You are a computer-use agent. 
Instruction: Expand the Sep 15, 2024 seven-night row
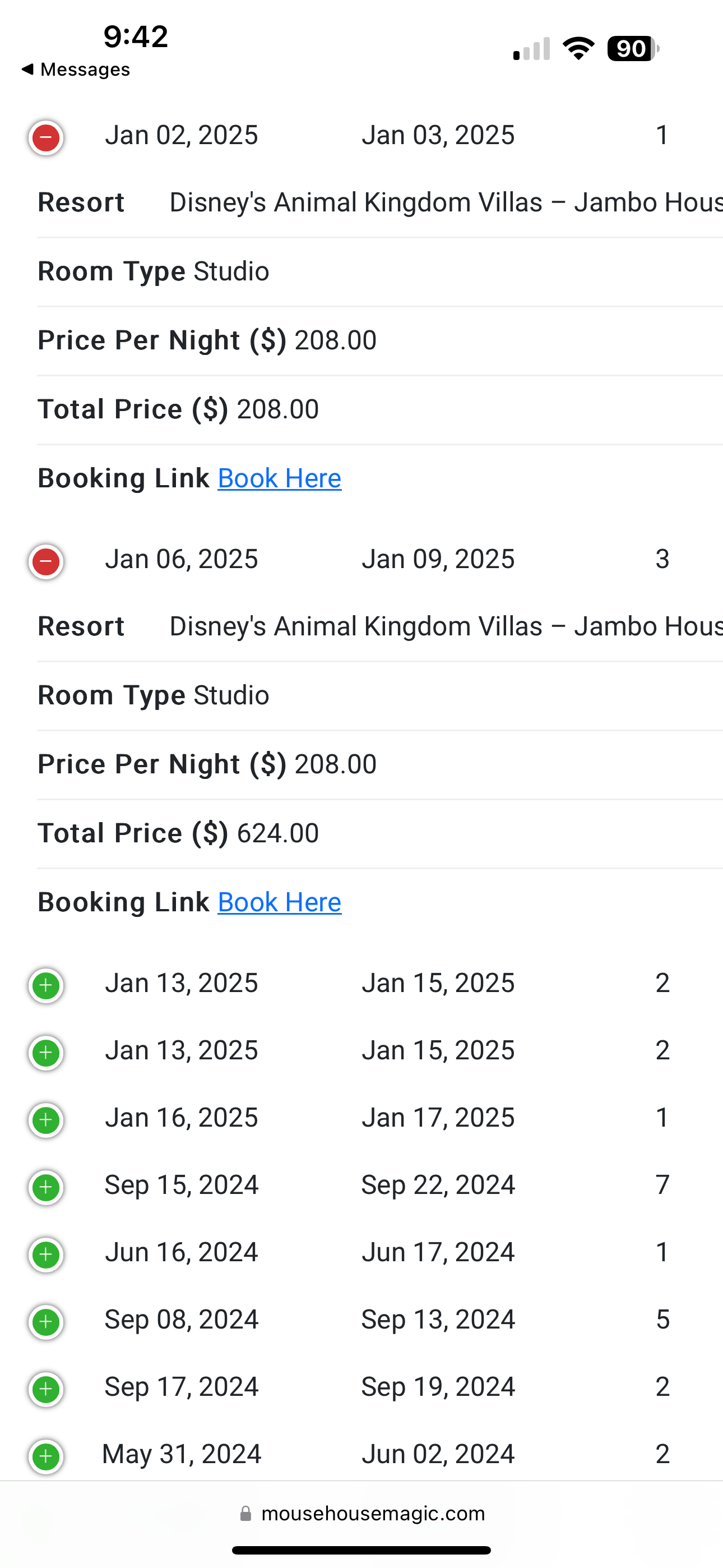click(x=45, y=1187)
